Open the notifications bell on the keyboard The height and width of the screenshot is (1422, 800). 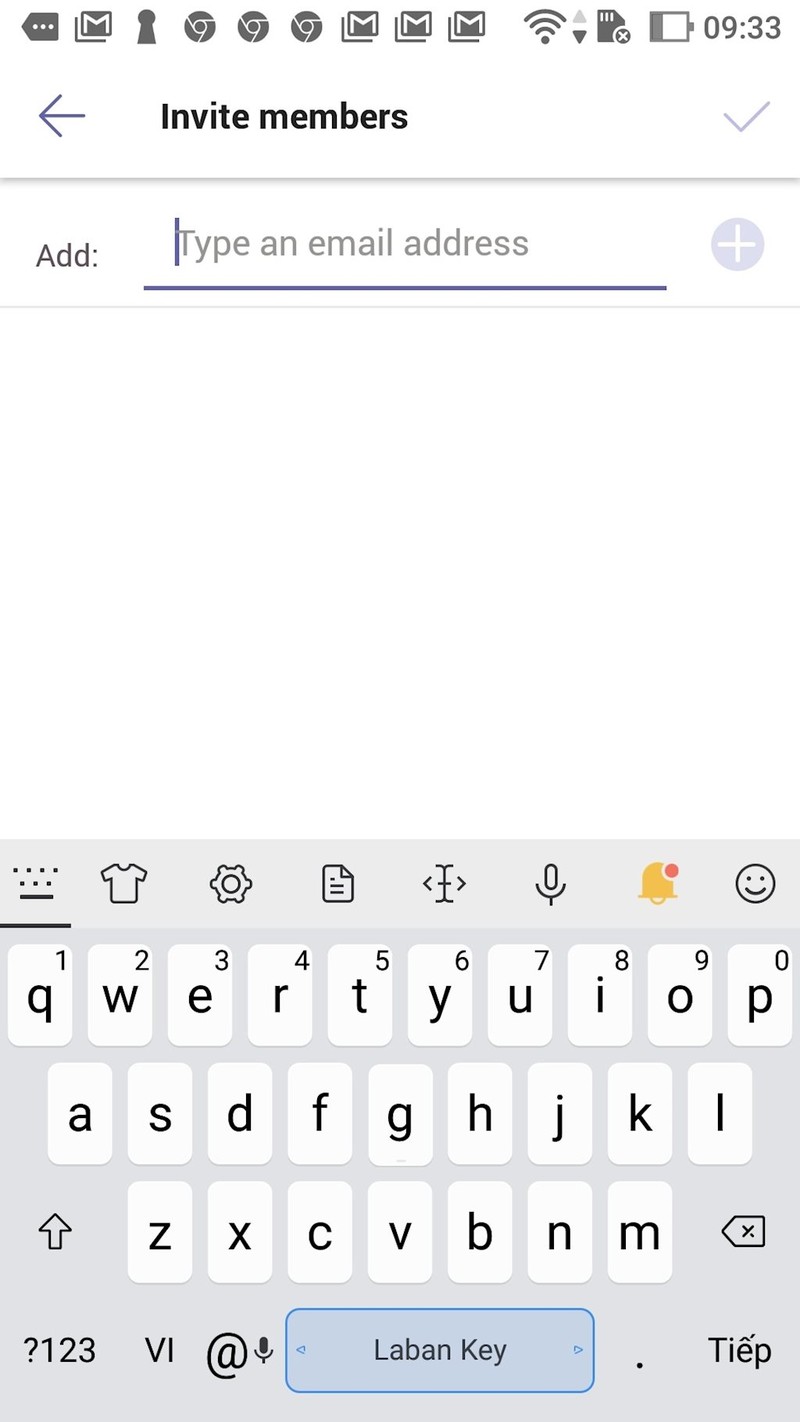[657, 883]
